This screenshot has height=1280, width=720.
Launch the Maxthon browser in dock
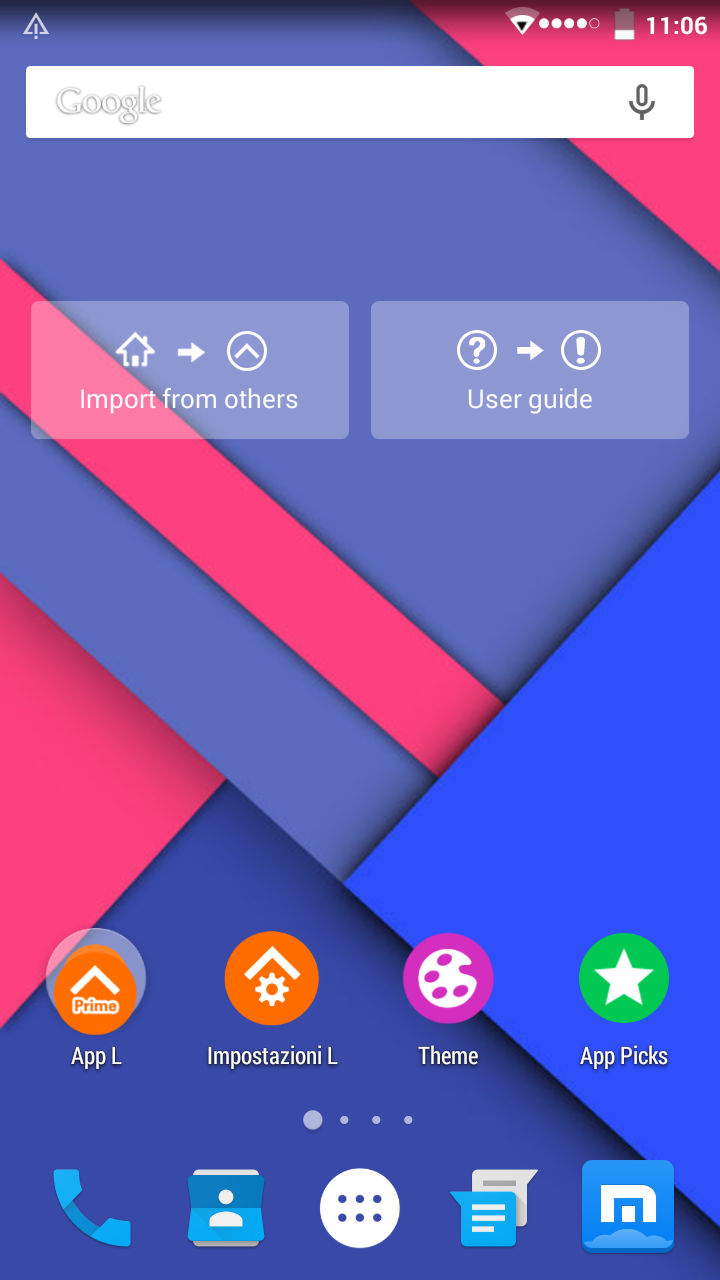(x=628, y=1207)
